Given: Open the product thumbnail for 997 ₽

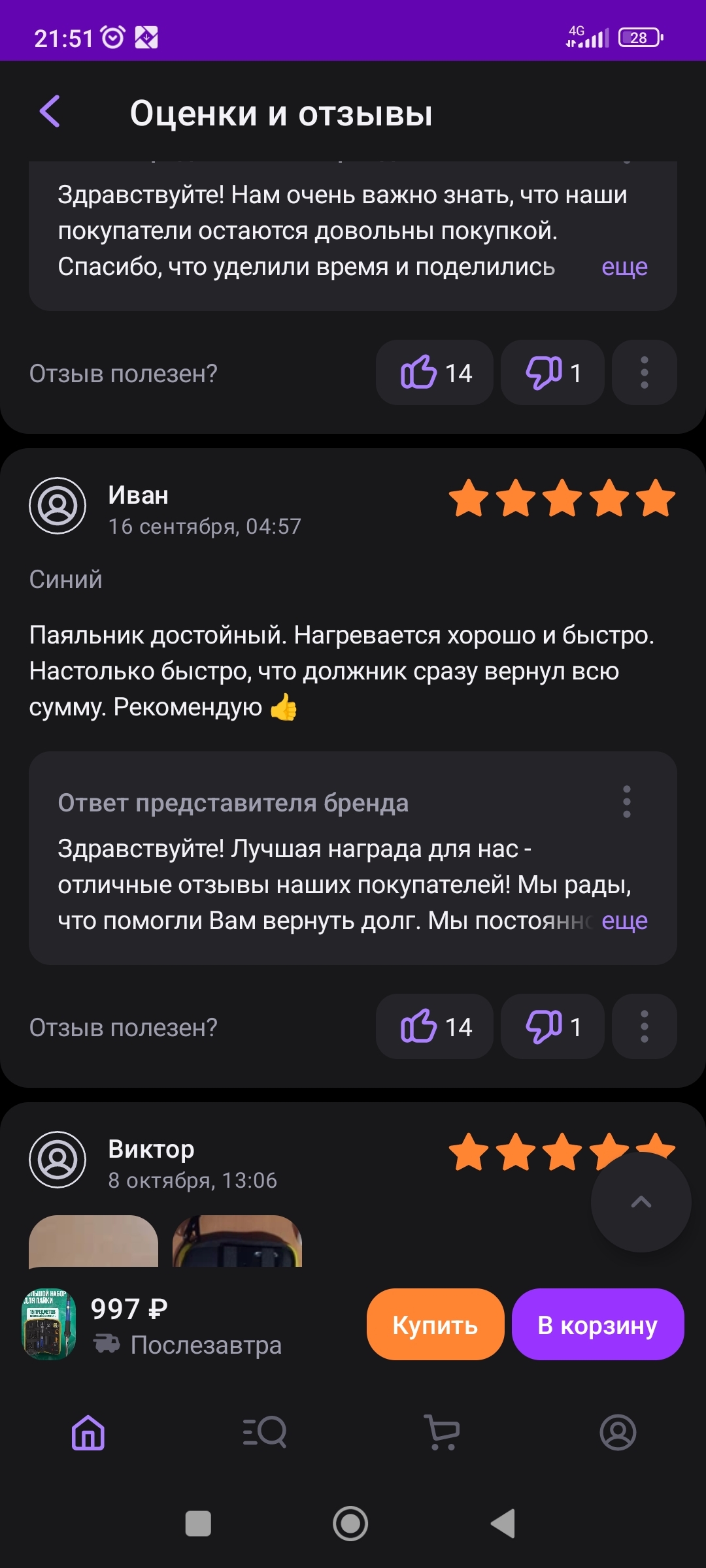Looking at the screenshot, I should (x=50, y=1325).
